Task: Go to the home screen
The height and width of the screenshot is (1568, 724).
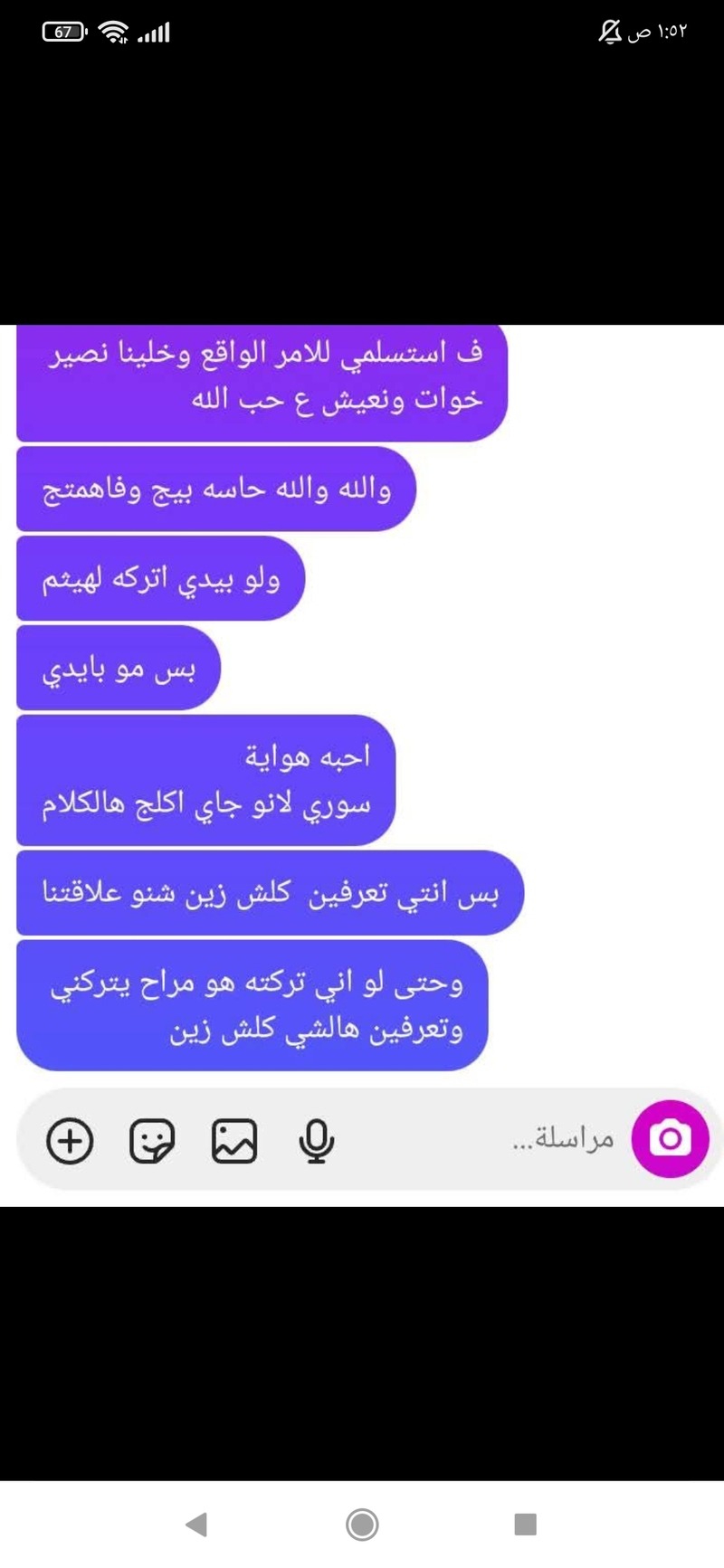Action: [362, 1524]
